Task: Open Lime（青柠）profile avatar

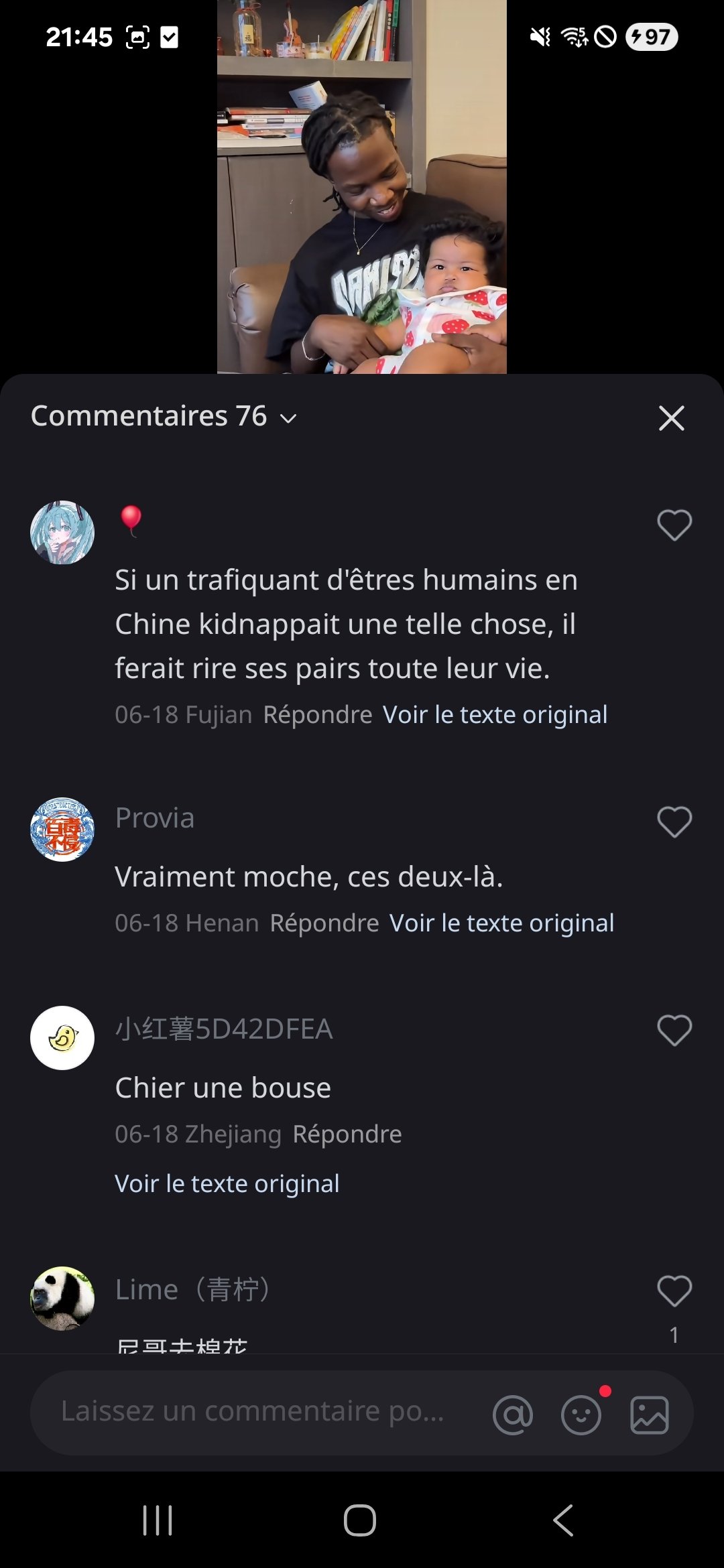Action: [62, 1298]
